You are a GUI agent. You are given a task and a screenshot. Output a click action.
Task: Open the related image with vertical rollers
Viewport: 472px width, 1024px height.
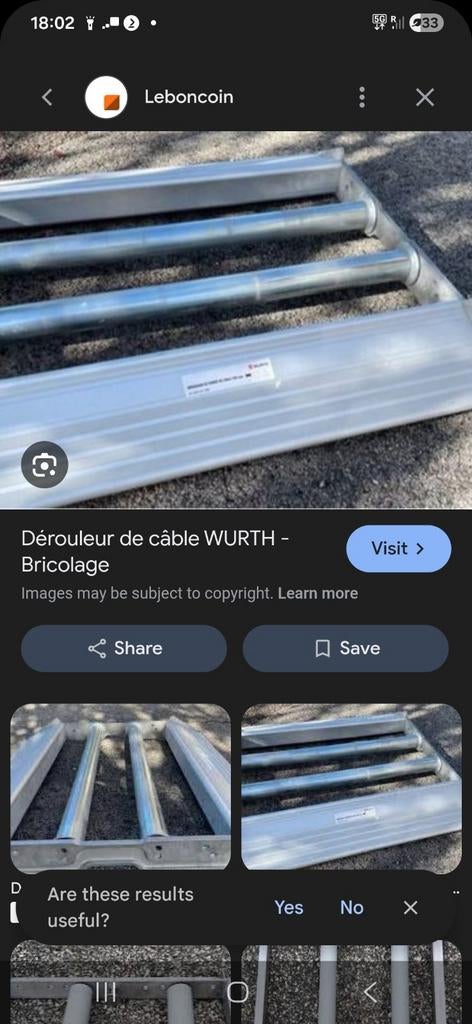pyautogui.click(x=121, y=786)
